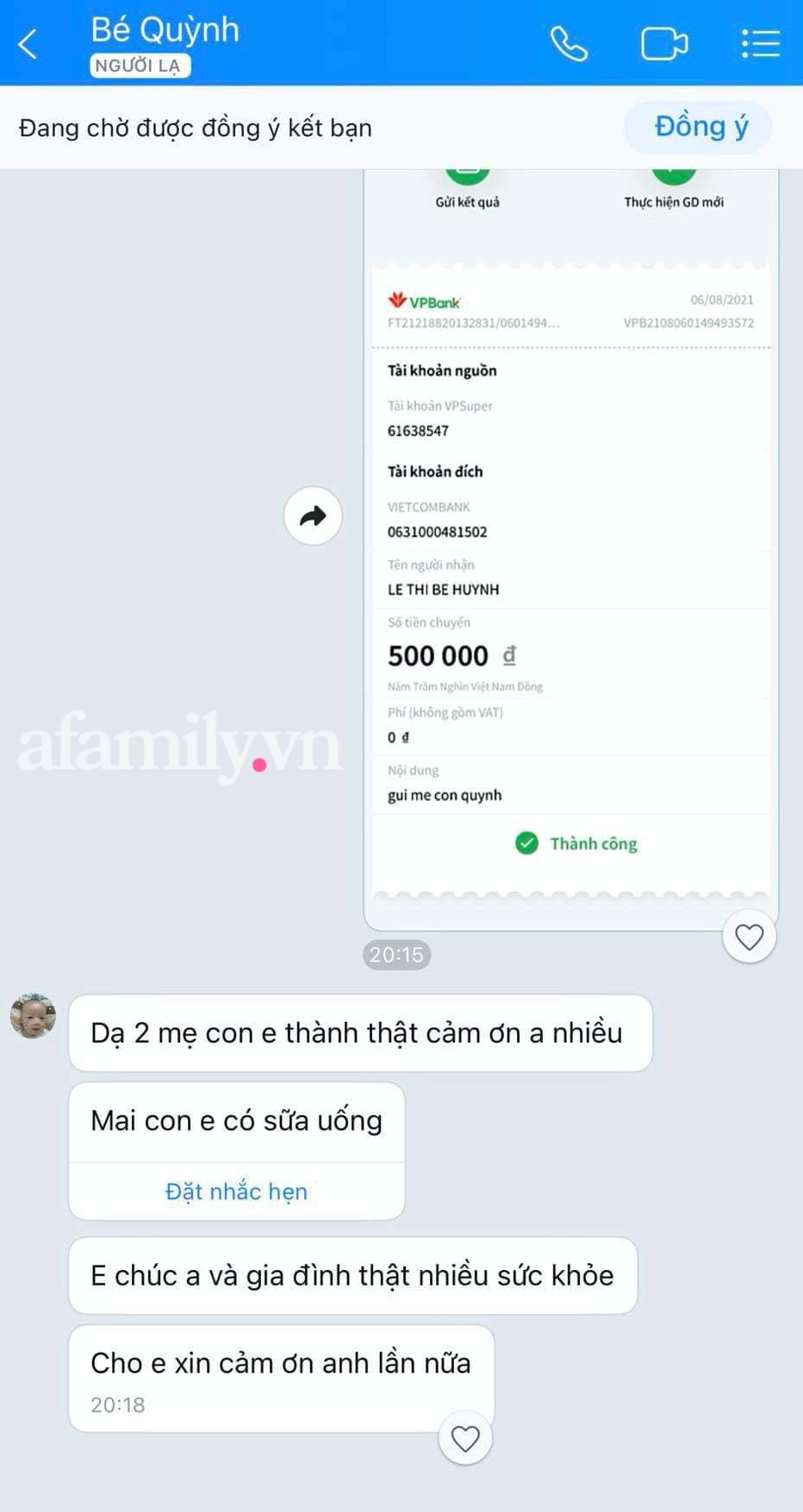Like the transfer receipt image message
The width and height of the screenshot is (803, 1512).
click(x=749, y=936)
